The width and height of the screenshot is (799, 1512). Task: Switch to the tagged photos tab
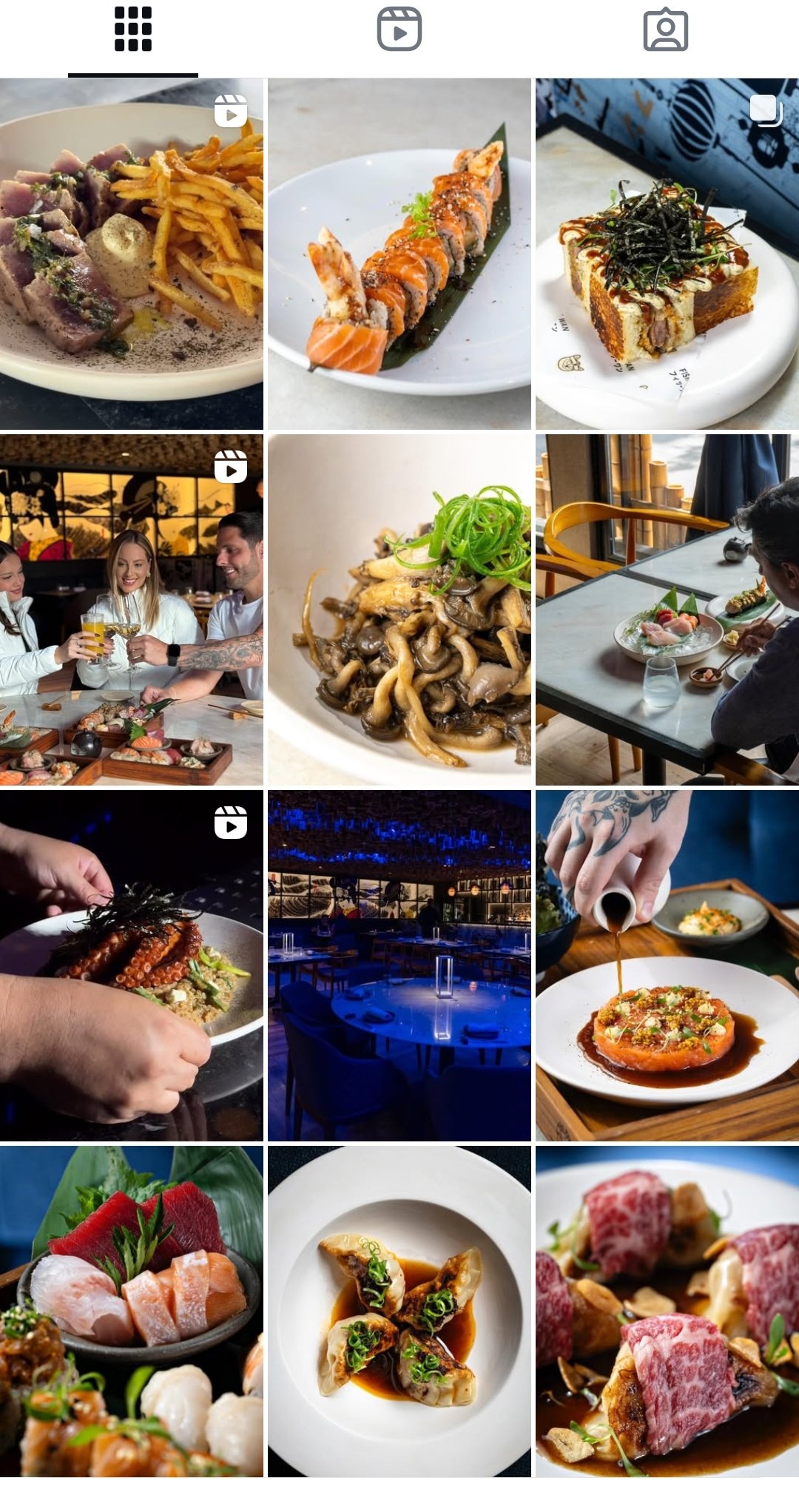[x=666, y=30]
